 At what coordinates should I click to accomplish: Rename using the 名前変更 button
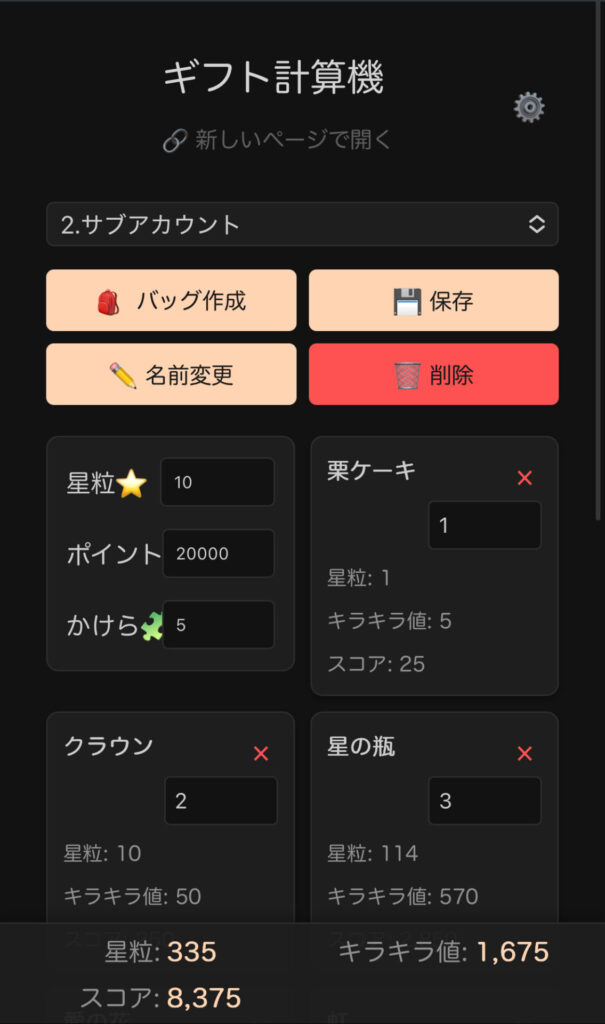click(171, 374)
